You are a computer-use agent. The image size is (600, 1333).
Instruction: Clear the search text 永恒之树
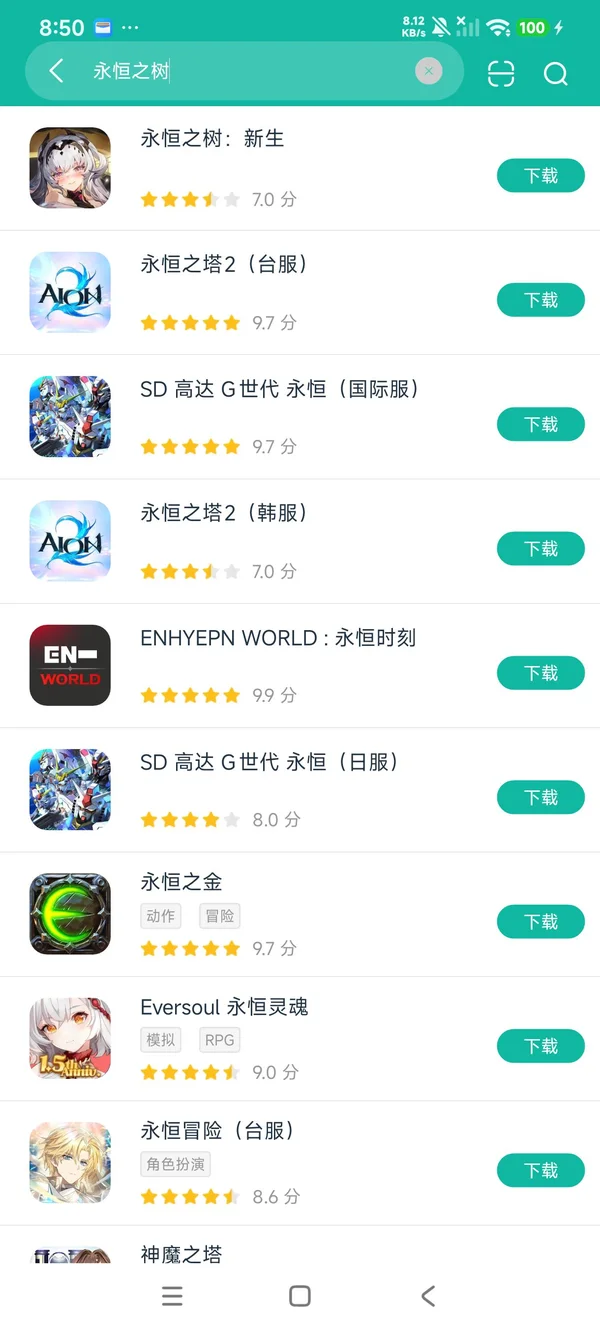coord(428,71)
